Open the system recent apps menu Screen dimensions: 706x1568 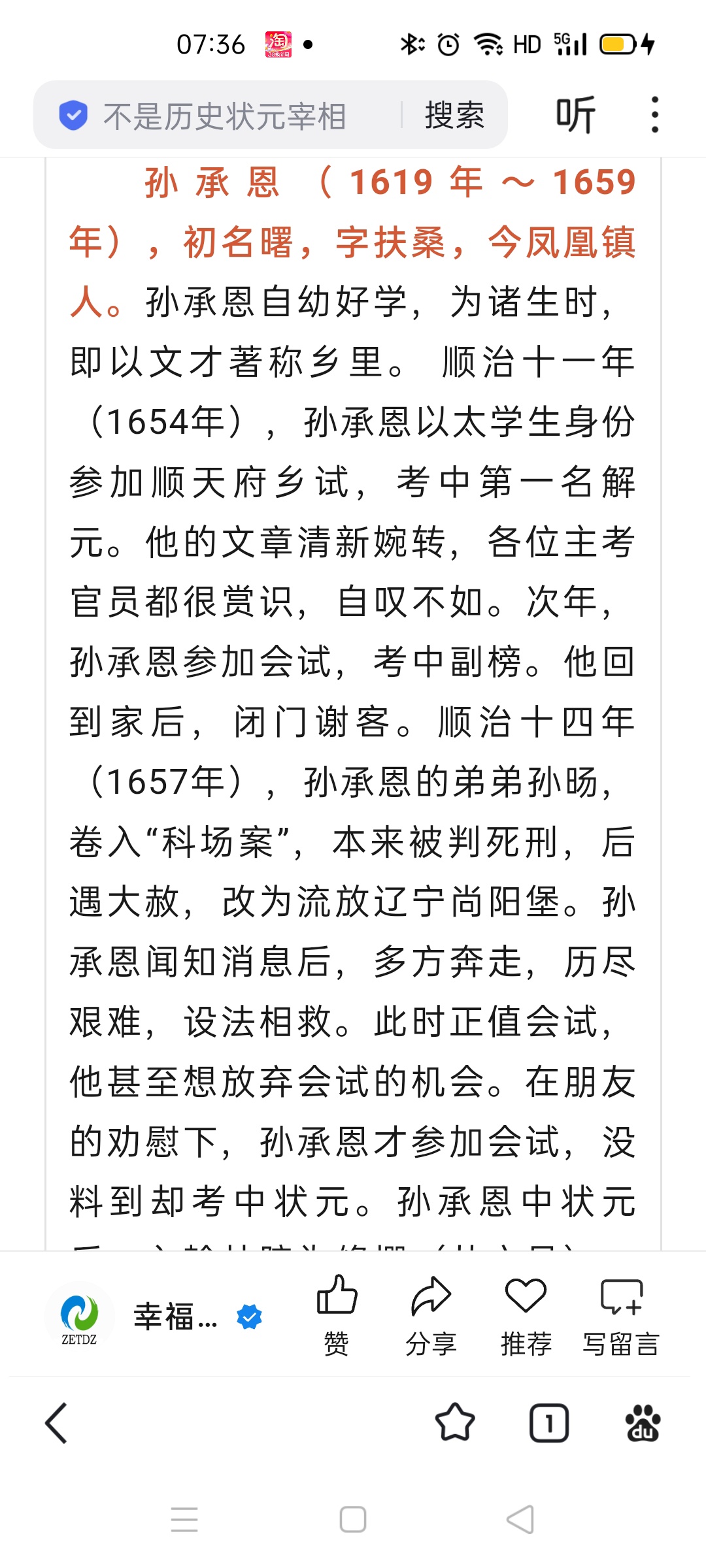(184, 1520)
